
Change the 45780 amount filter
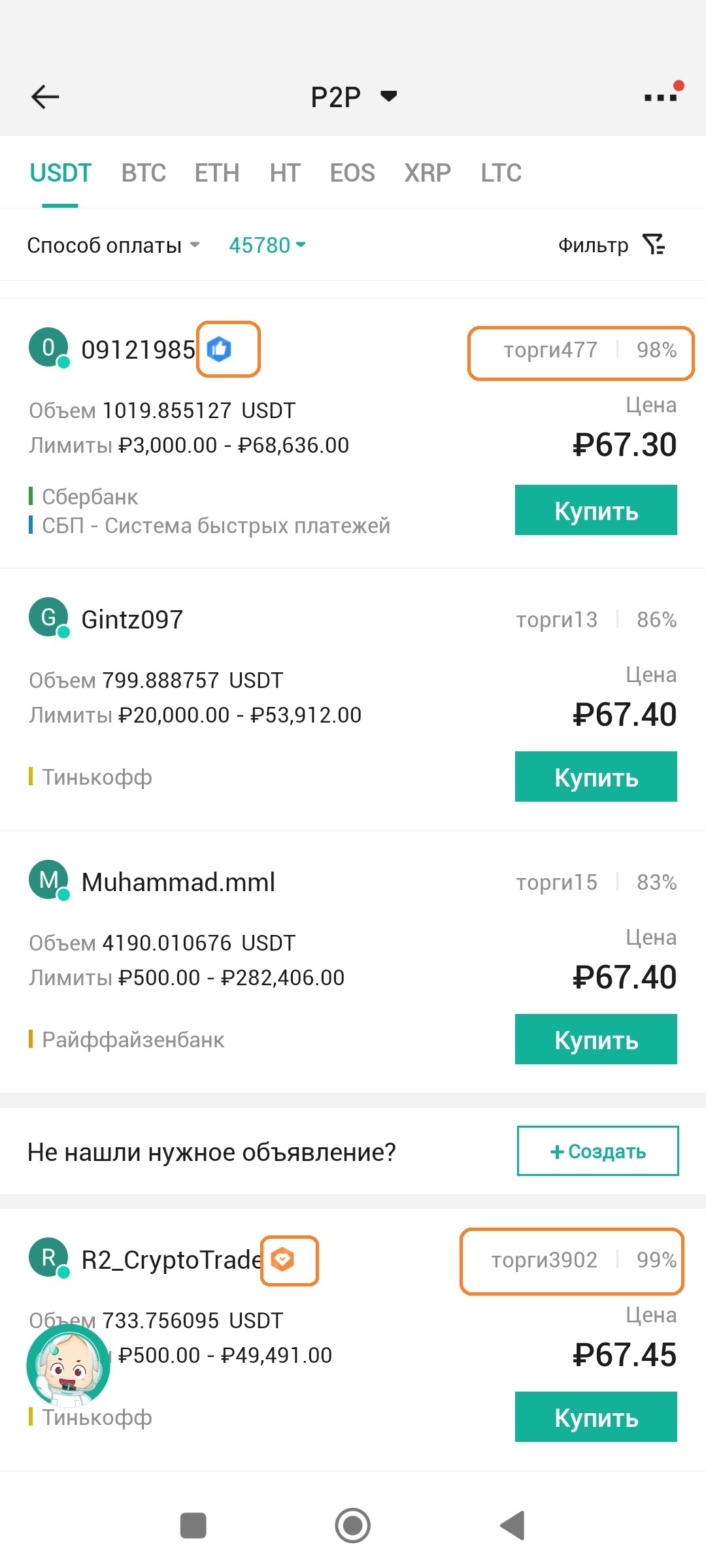[x=267, y=246]
